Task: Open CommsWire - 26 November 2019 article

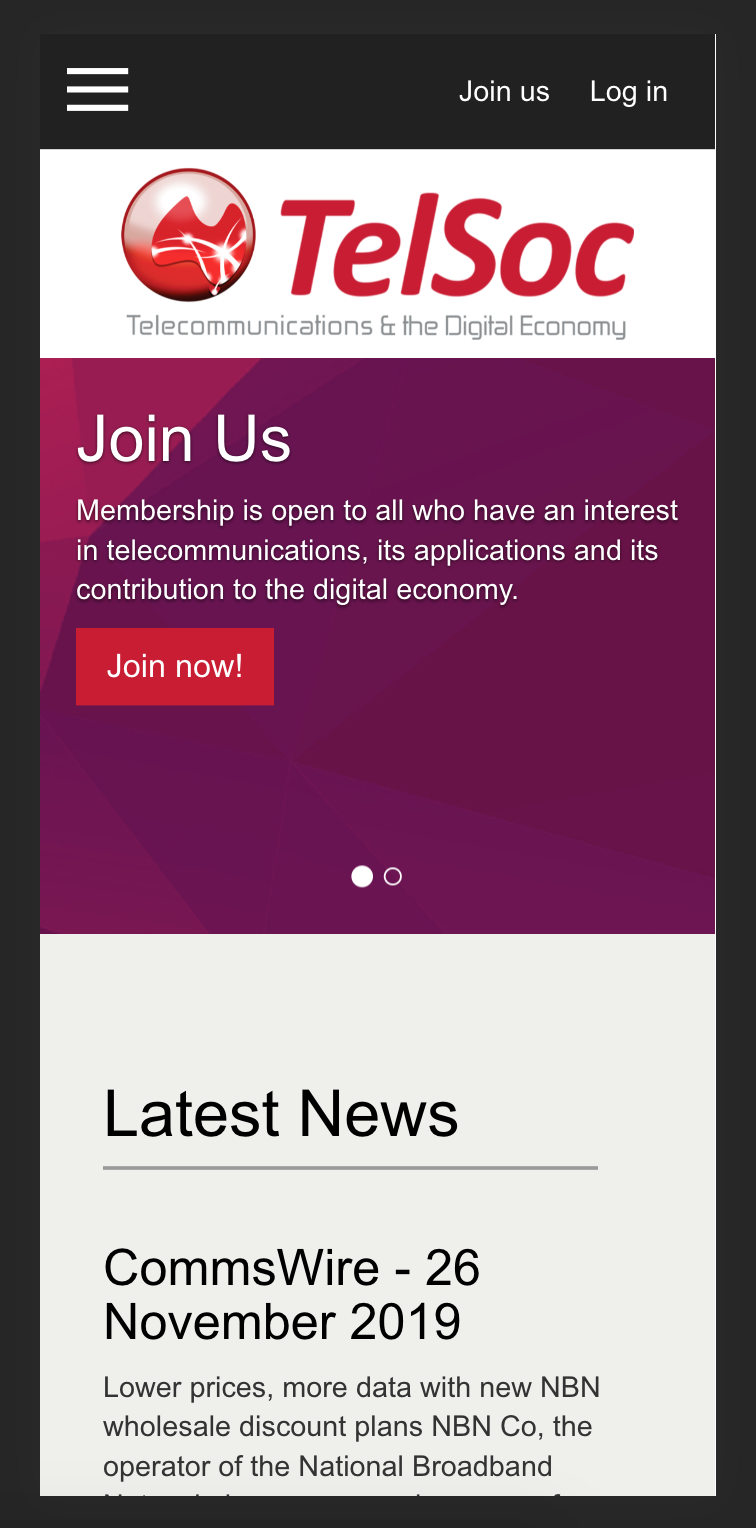Action: tap(292, 1294)
